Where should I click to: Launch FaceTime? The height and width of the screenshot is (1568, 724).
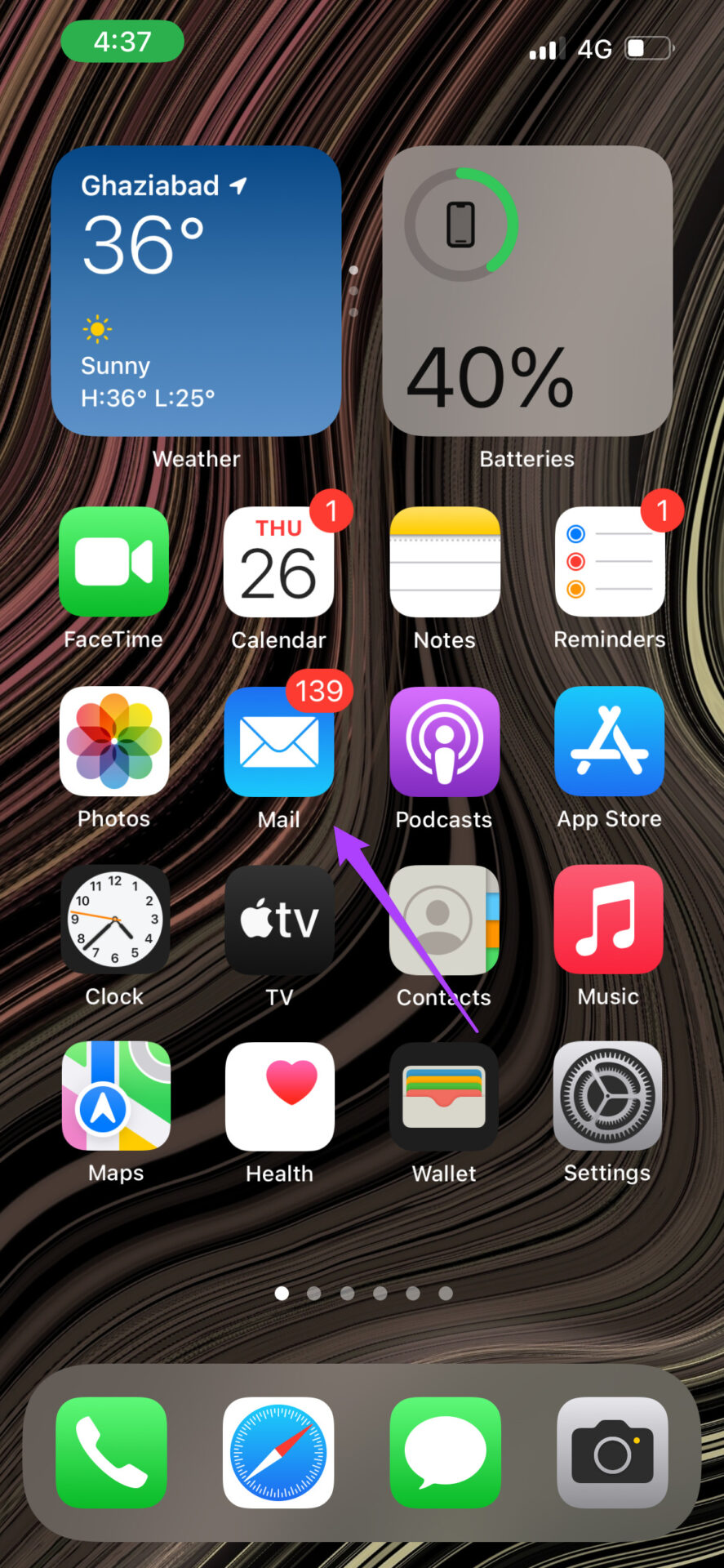tap(114, 562)
